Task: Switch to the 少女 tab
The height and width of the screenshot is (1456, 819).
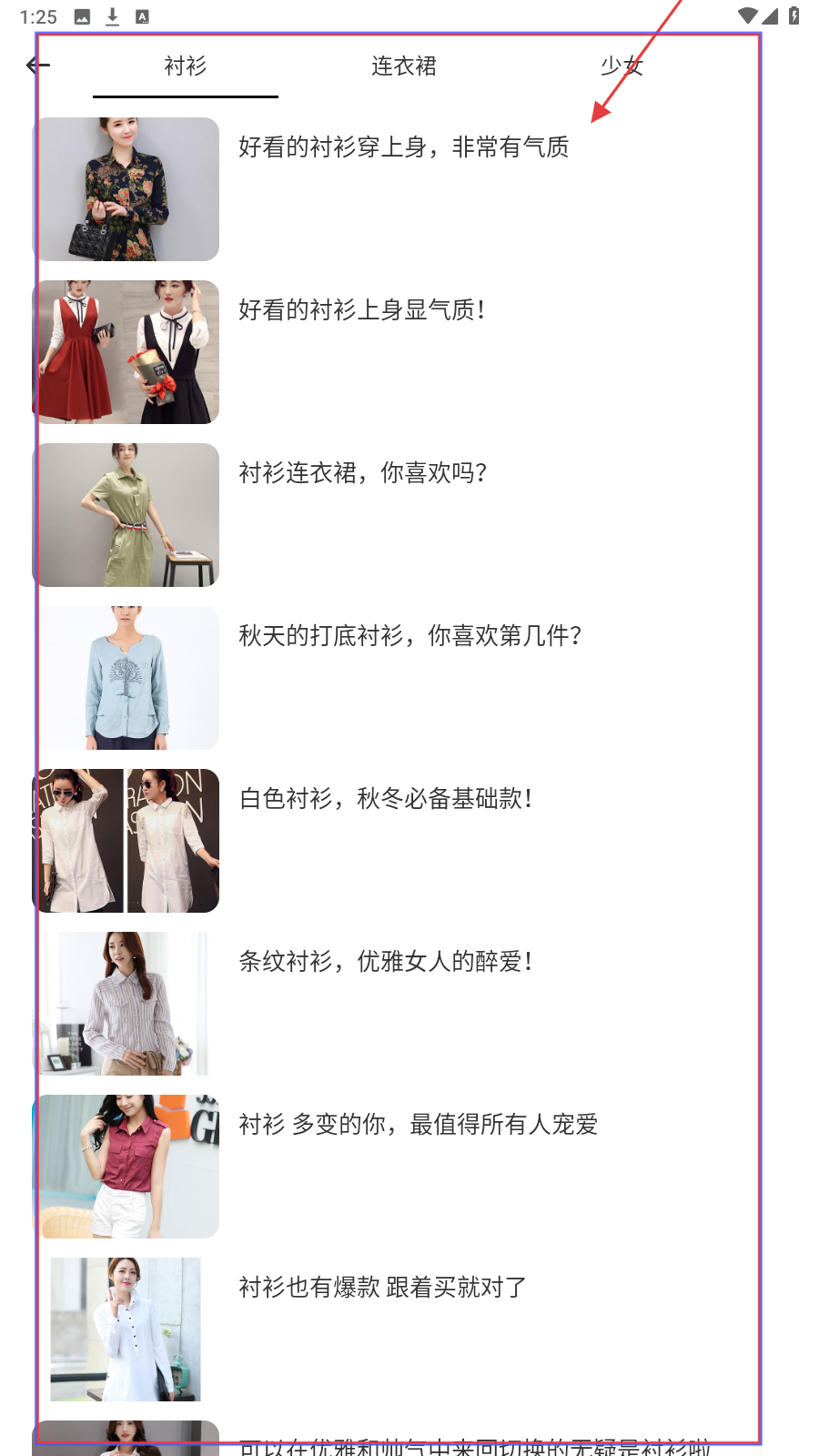Action: pyautogui.click(x=622, y=66)
